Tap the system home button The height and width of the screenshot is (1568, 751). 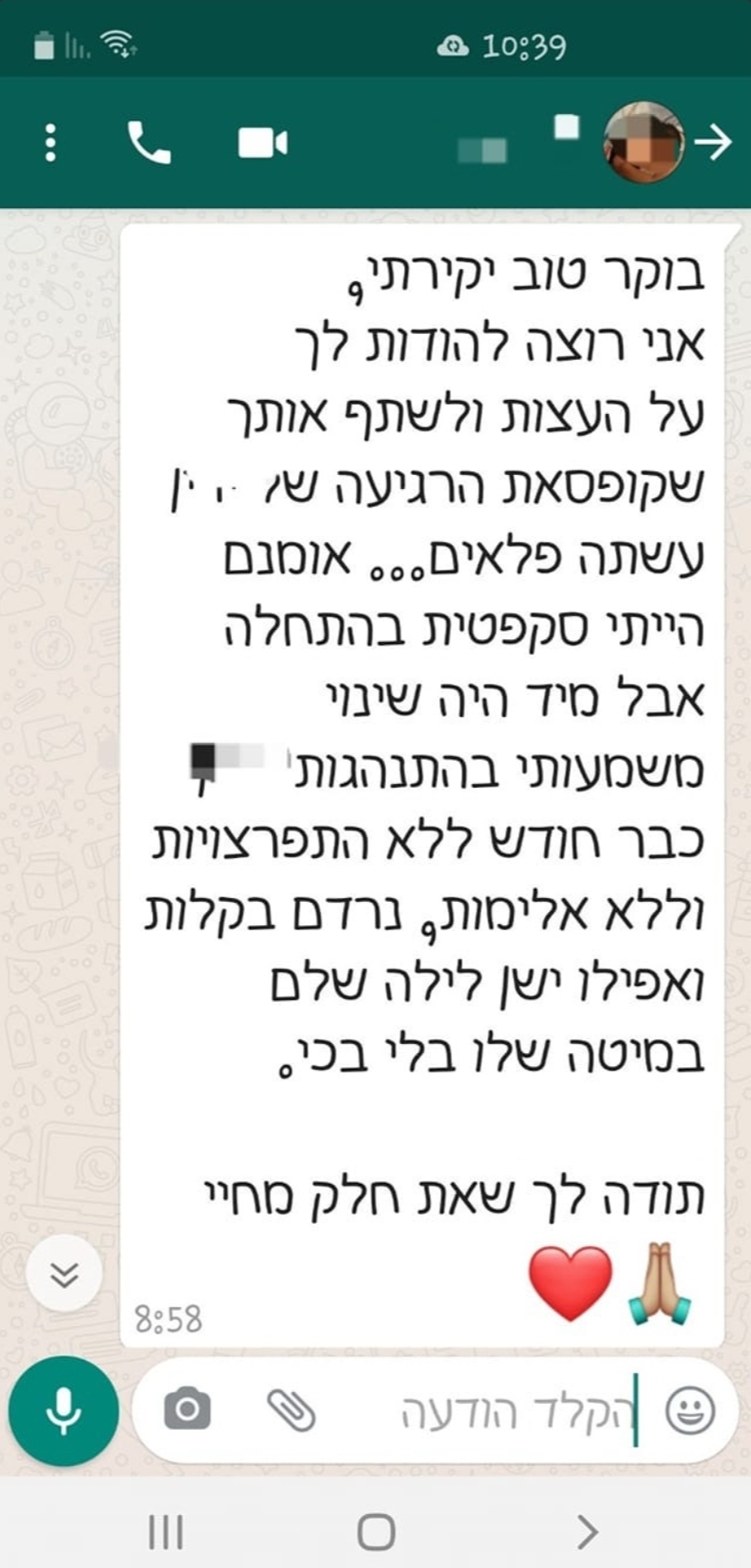pos(376,1532)
